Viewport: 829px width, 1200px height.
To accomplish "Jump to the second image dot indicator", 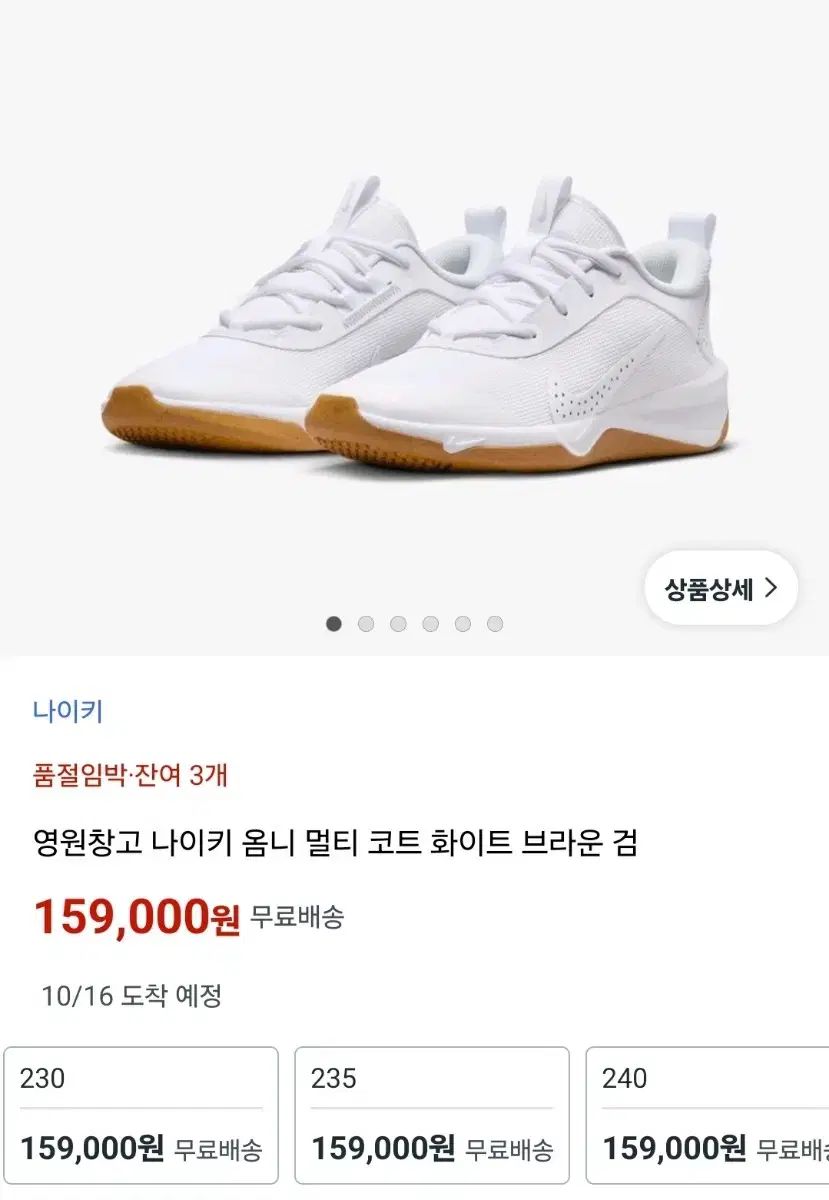I will pyautogui.click(x=366, y=624).
